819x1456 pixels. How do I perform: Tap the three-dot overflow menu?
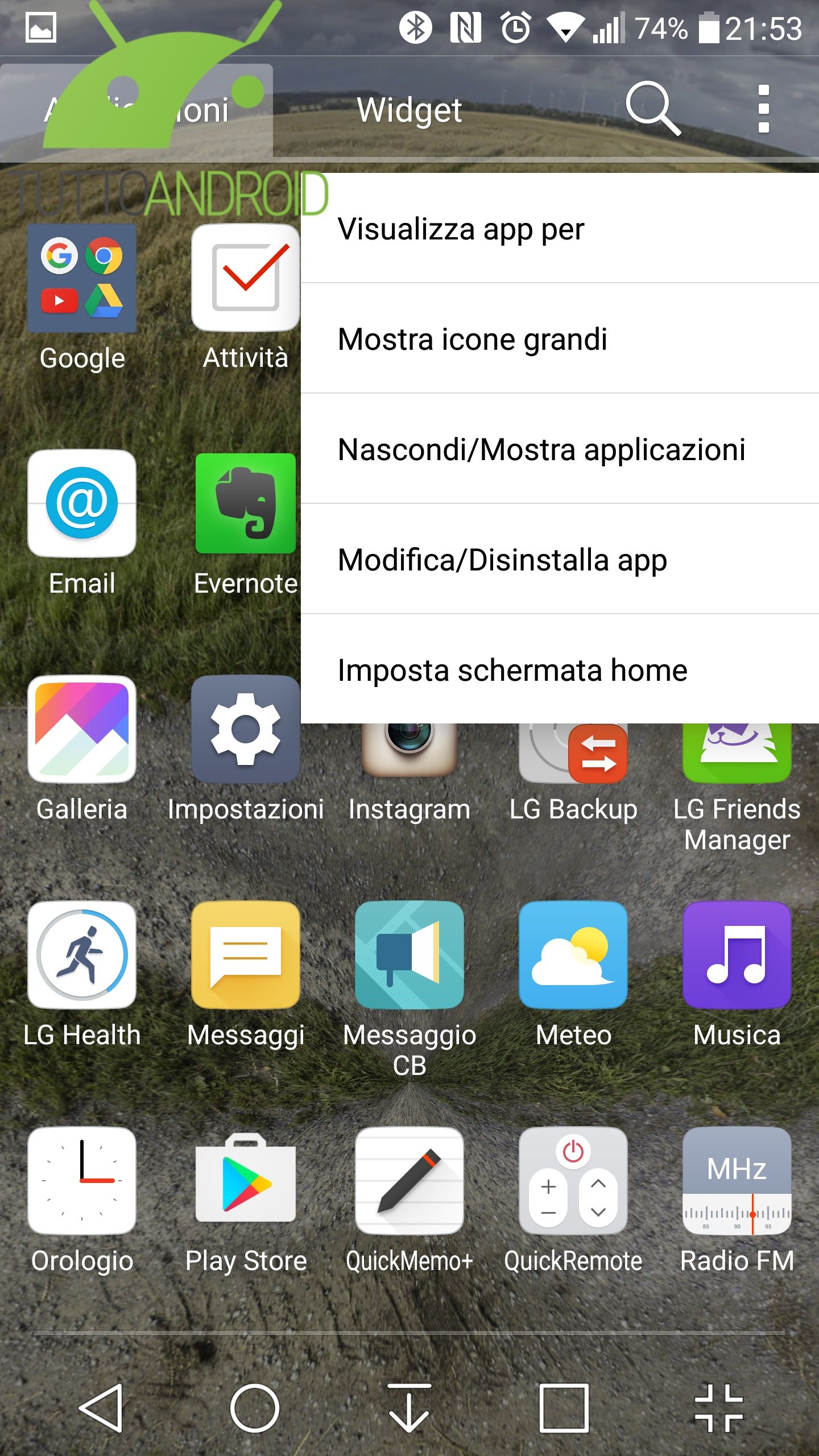(x=763, y=109)
